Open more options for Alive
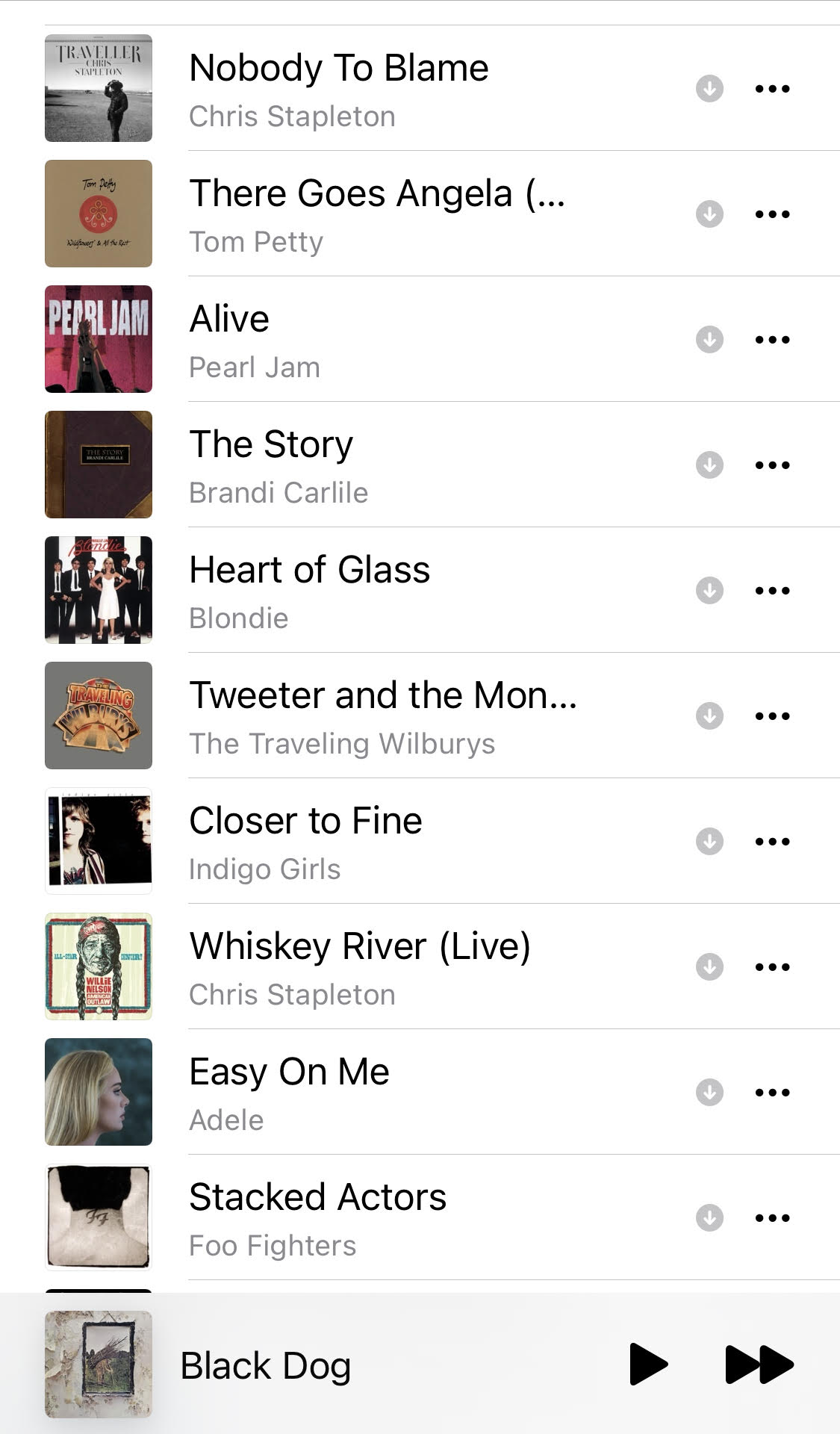Viewport: 840px width, 1434px height. coord(772,340)
